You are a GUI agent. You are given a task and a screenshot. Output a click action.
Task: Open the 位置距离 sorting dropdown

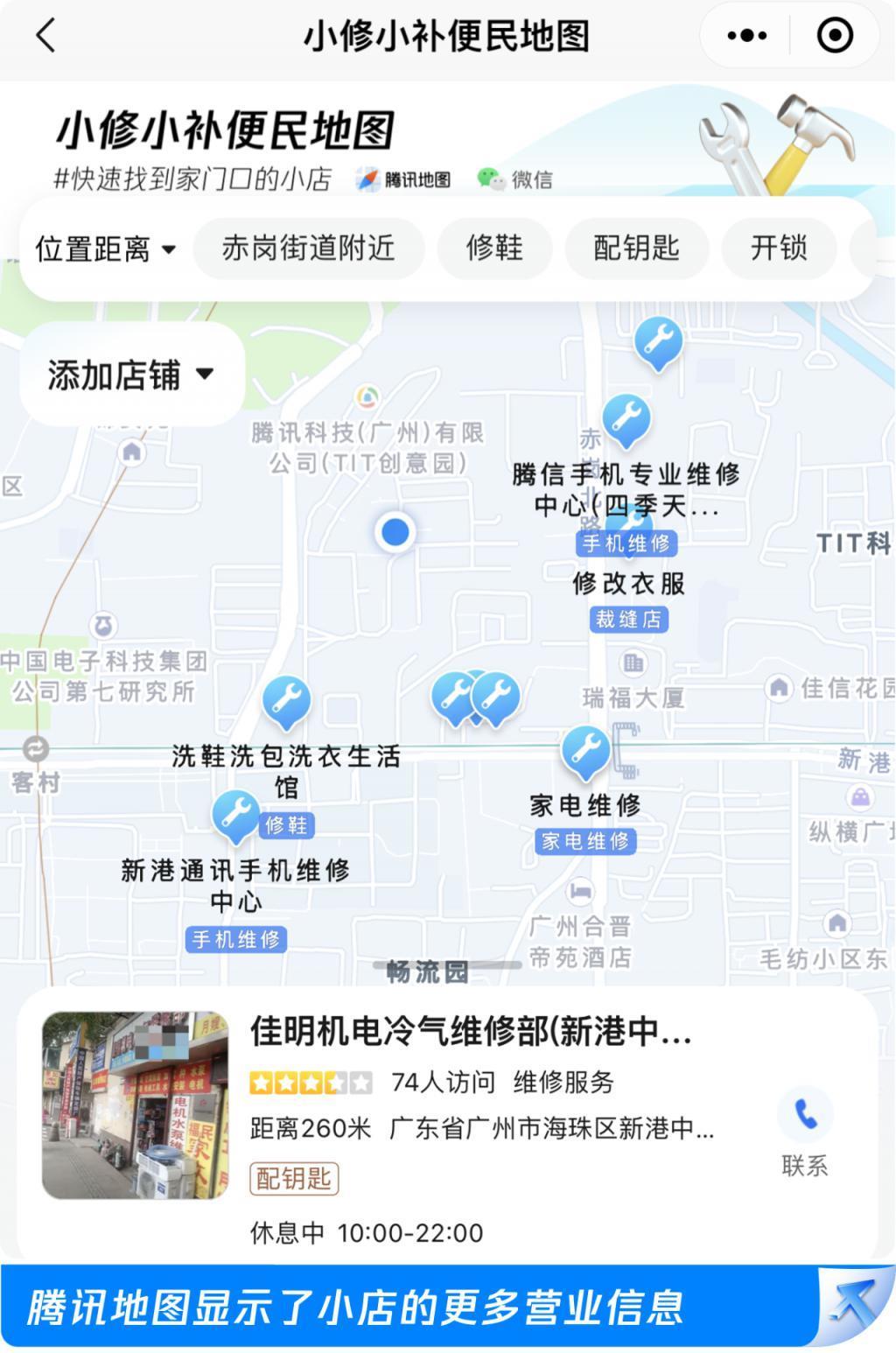coord(106,249)
